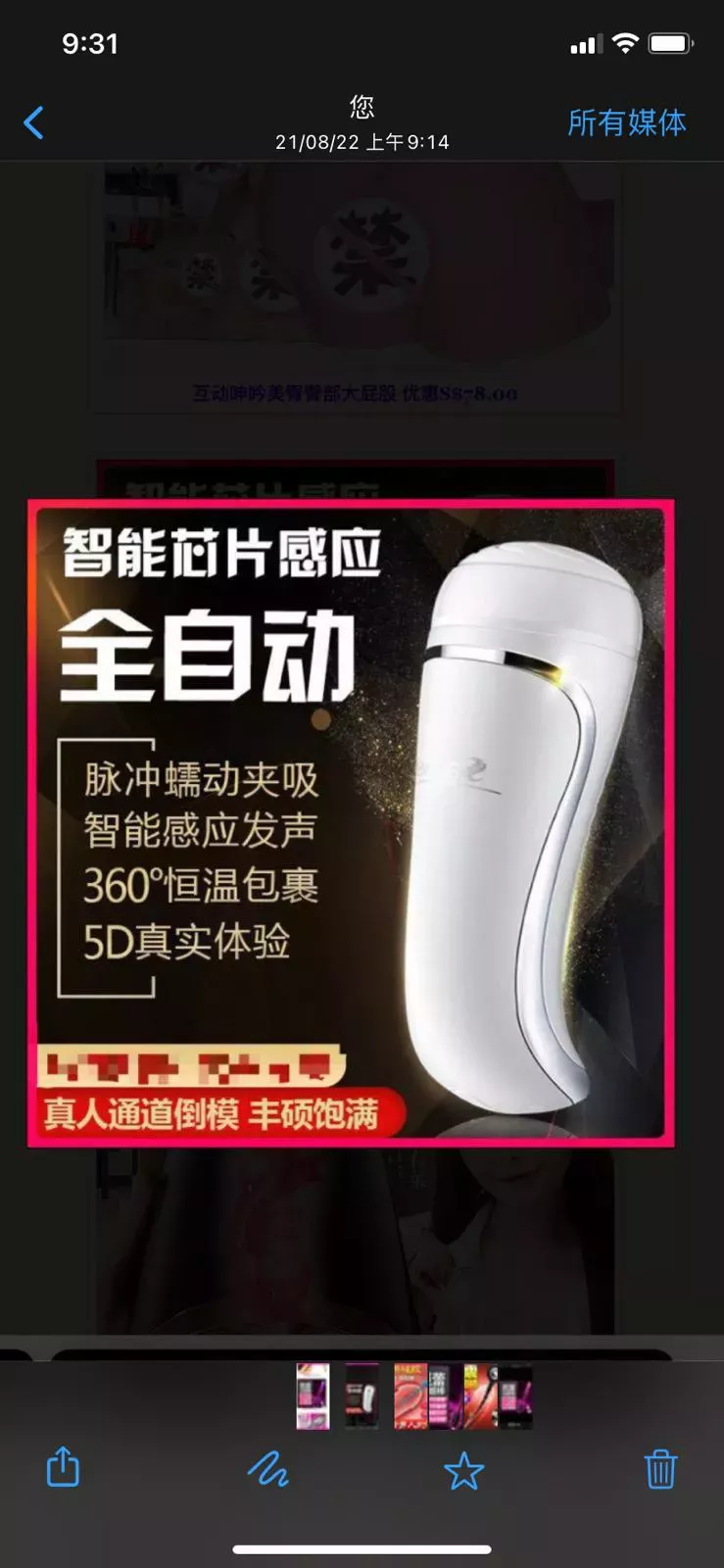
Task: Delete this image with the trash icon
Action: point(660,1469)
